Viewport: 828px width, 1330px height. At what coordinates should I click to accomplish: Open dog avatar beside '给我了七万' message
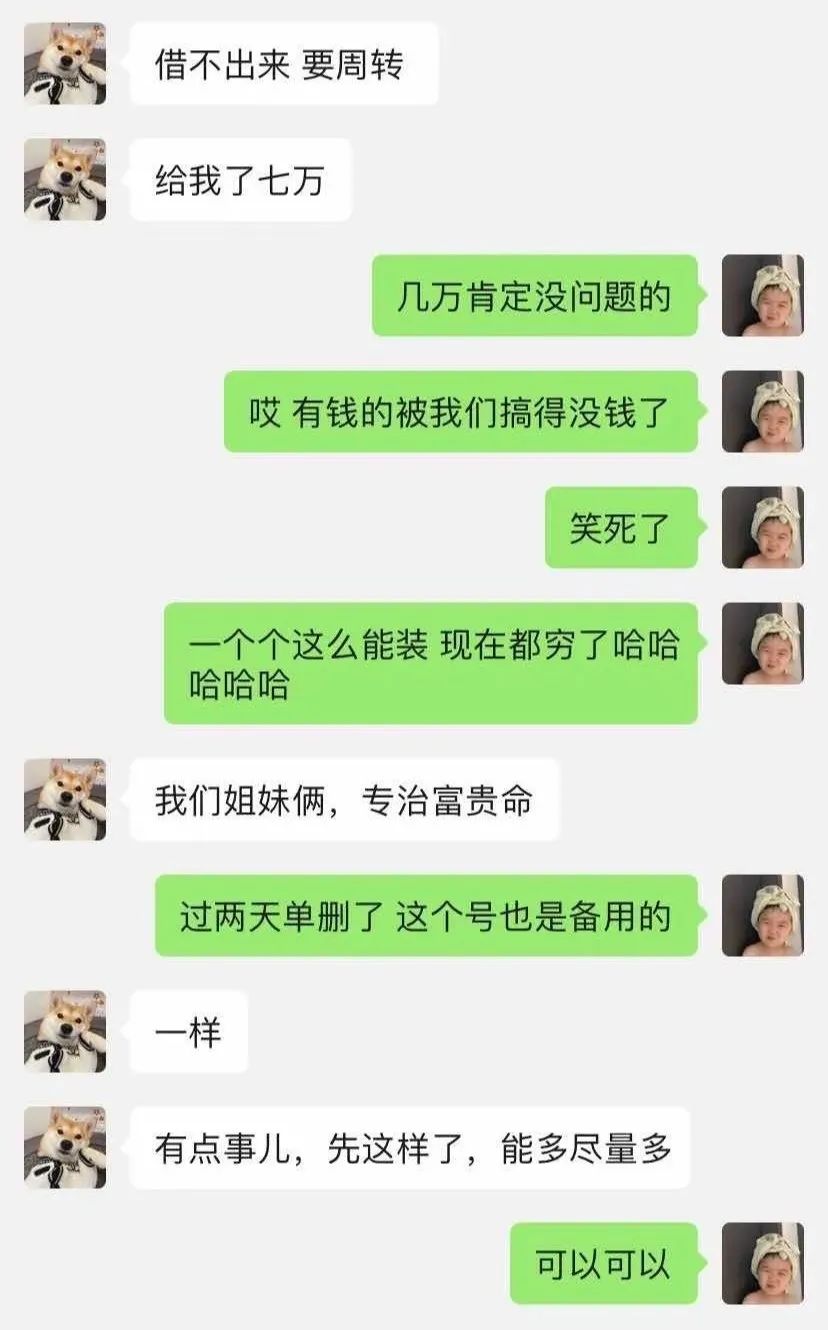click(x=65, y=180)
